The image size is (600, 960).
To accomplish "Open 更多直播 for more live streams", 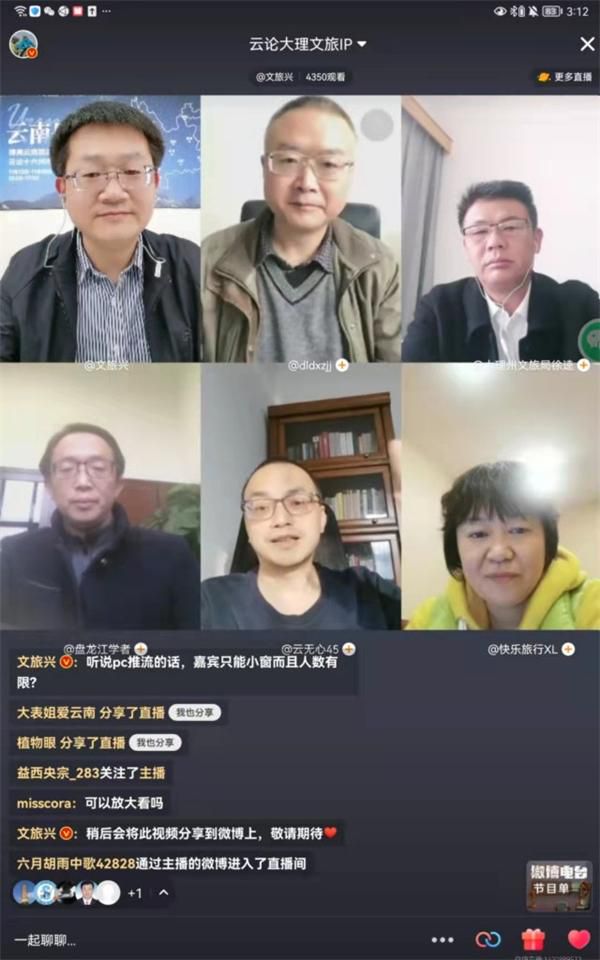I will point(564,77).
